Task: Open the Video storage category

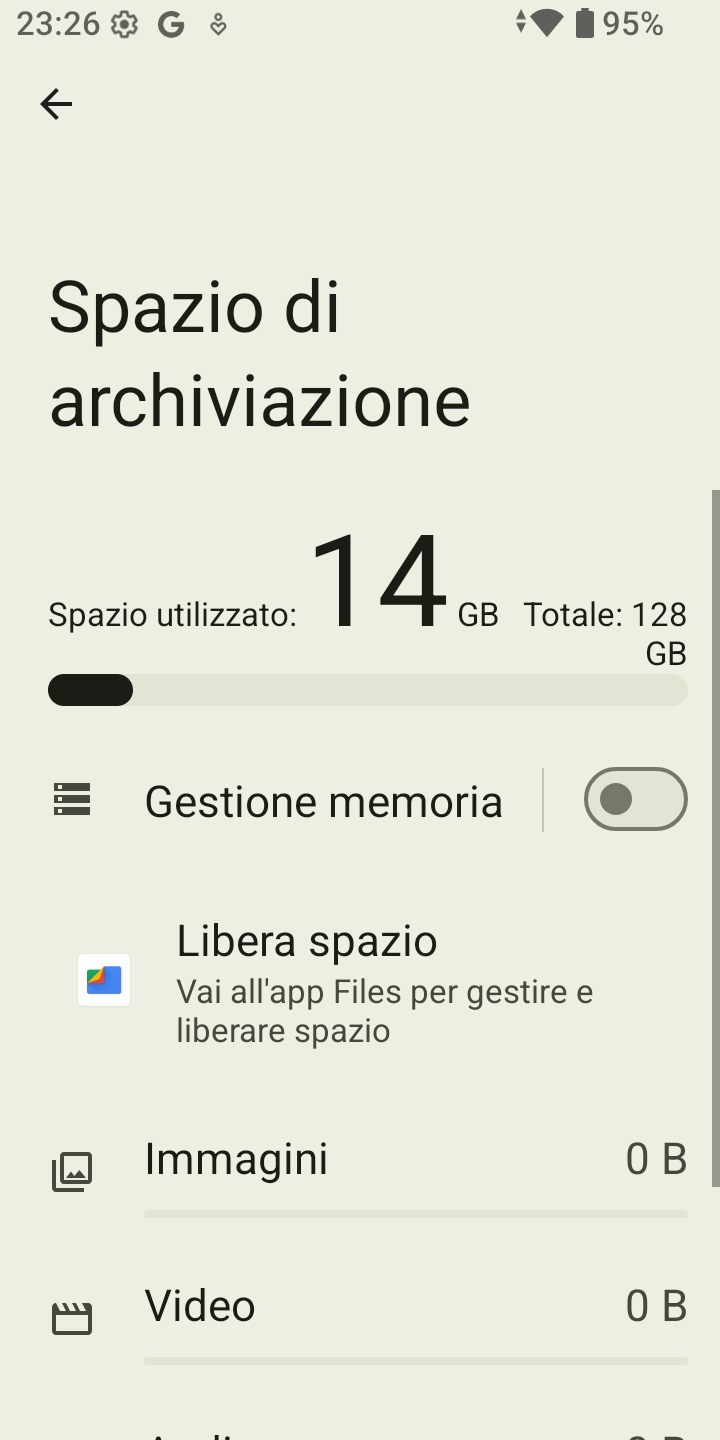Action: click(x=360, y=1318)
